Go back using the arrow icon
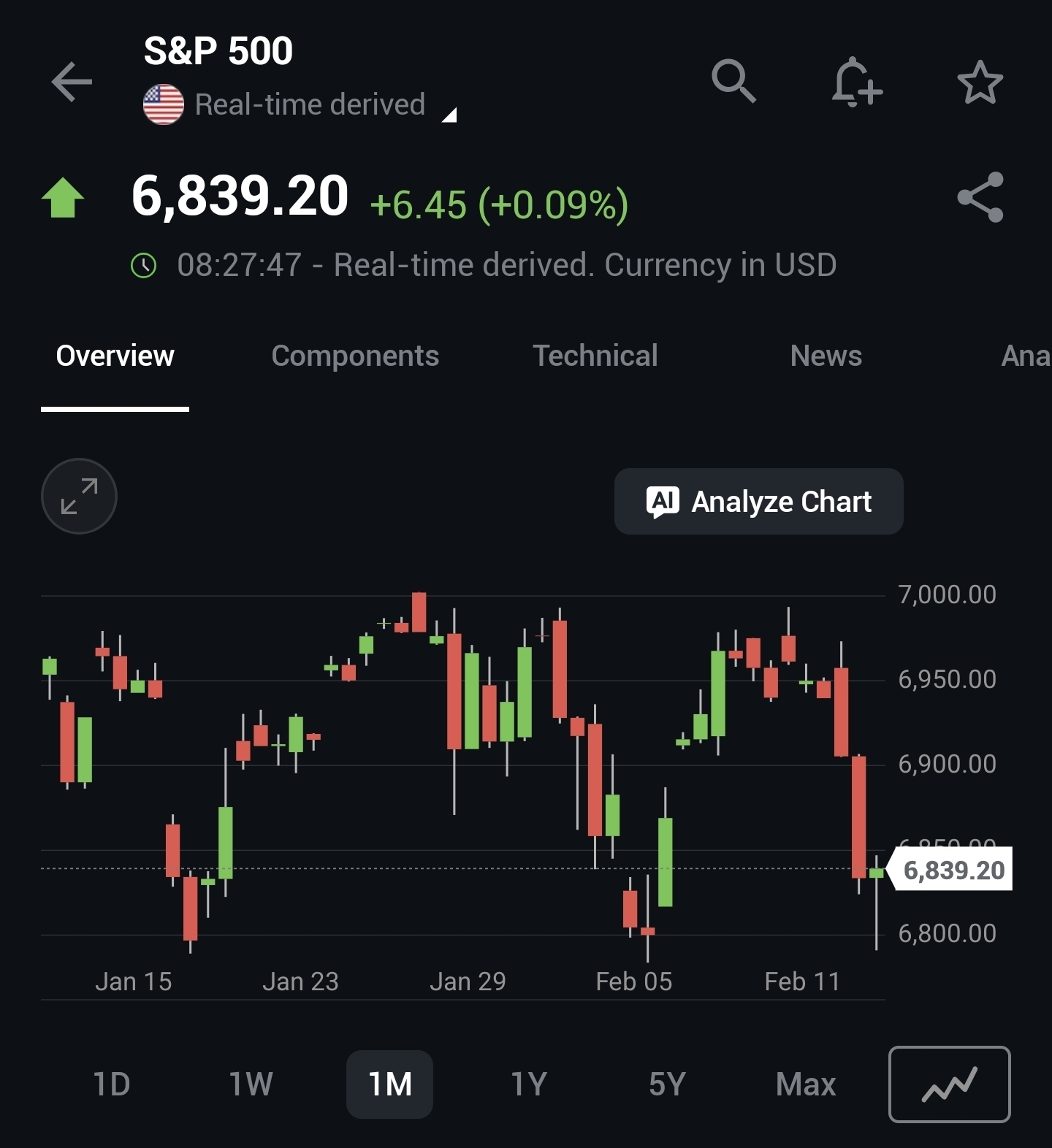The width and height of the screenshot is (1052, 1148). [72, 81]
